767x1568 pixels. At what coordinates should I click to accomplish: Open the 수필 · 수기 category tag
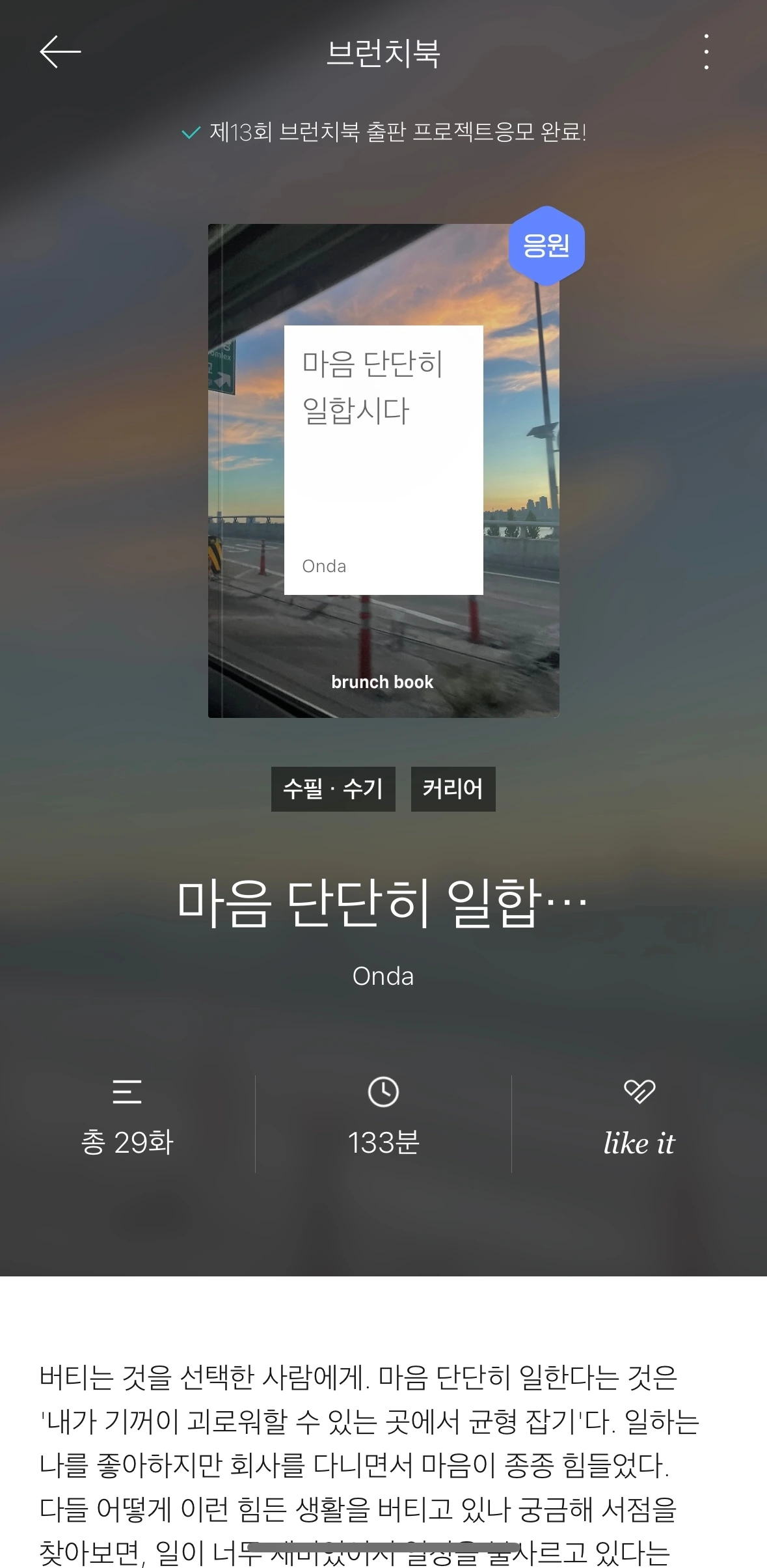[x=333, y=789]
